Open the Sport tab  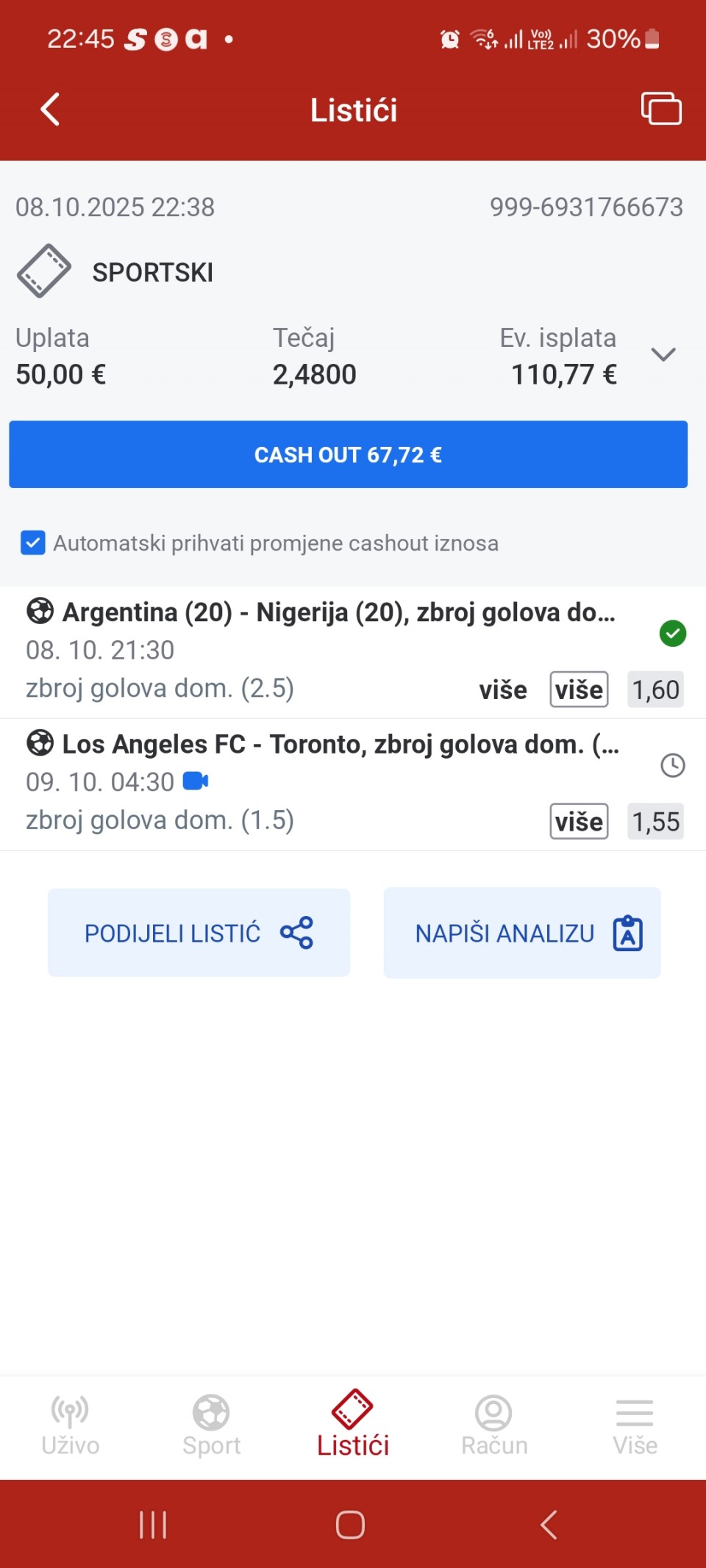211,1425
